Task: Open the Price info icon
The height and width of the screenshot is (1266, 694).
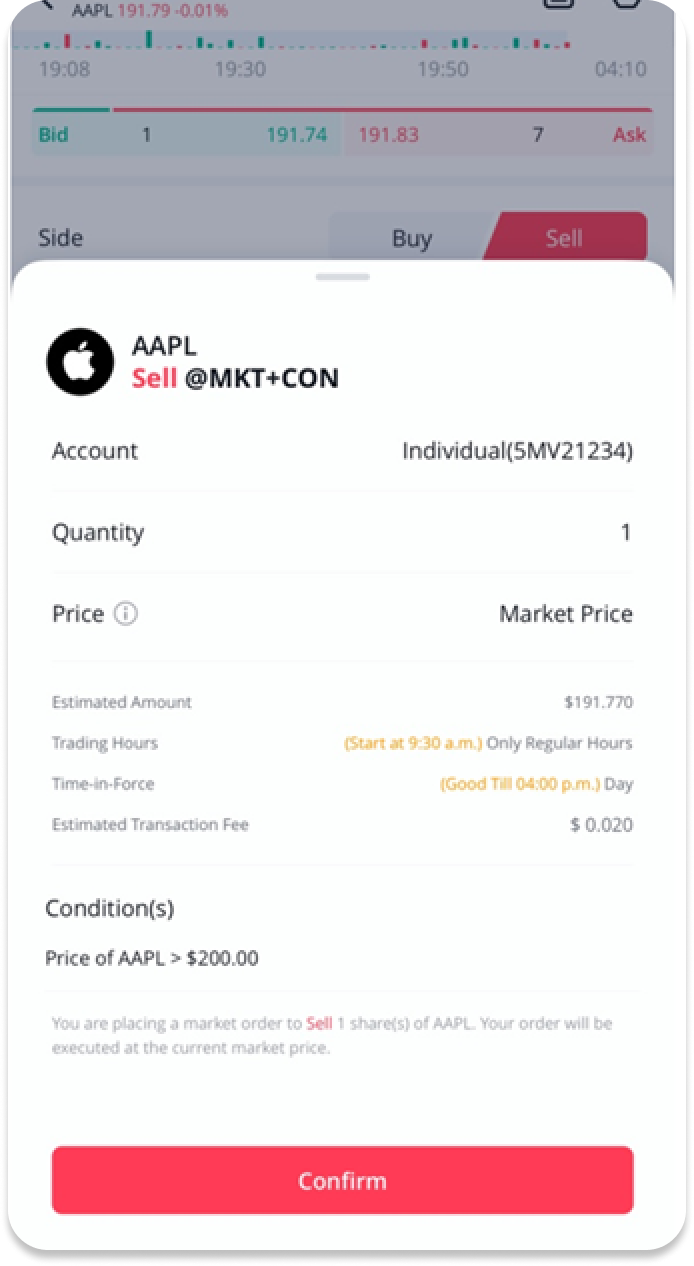Action: click(125, 614)
